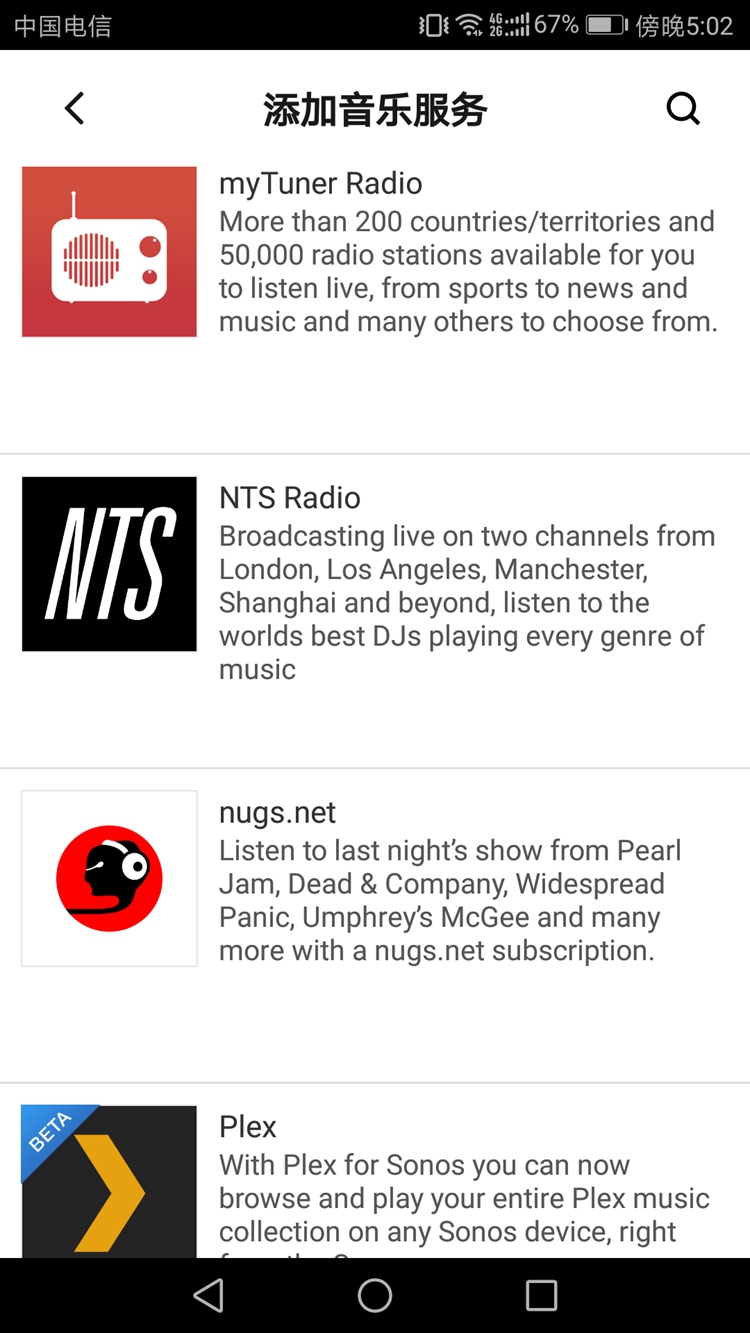Go back from the add music service page

coord(74,108)
